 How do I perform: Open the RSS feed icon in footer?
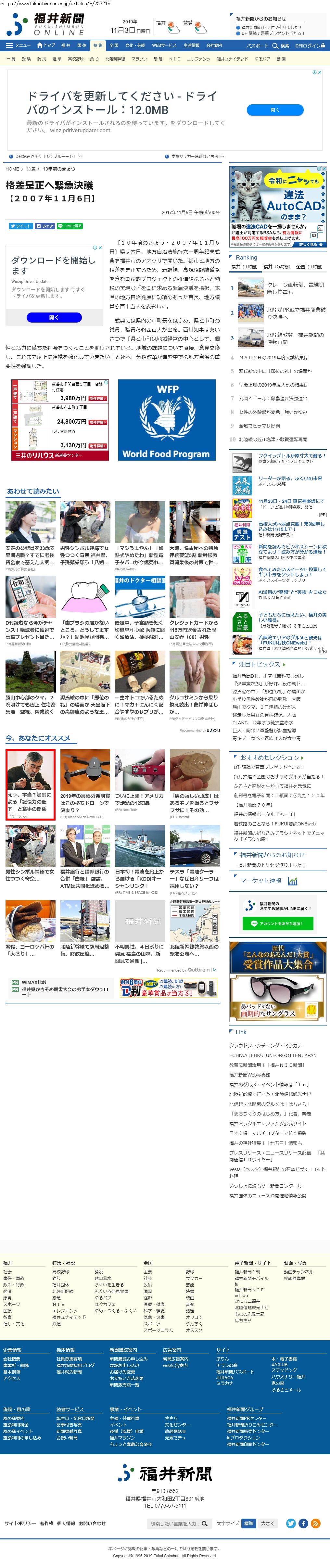[315, 1523]
